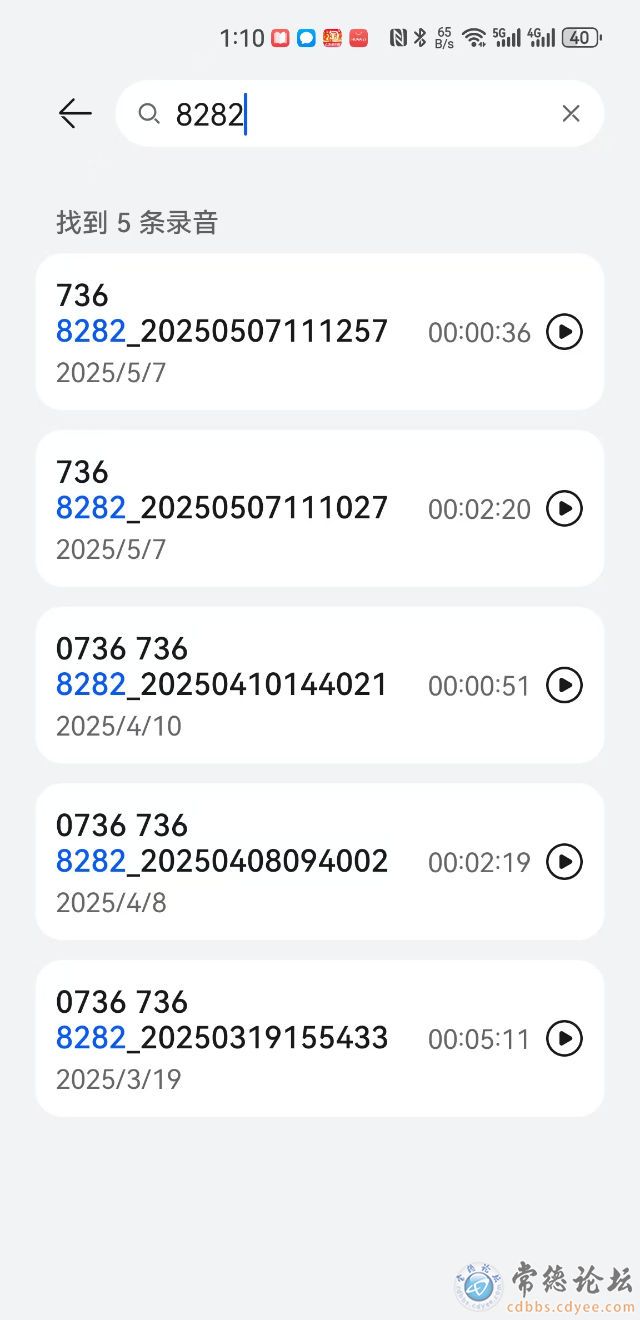Play the recording ending in 111257
This screenshot has height=1320, width=640.
click(x=564, y=332)
